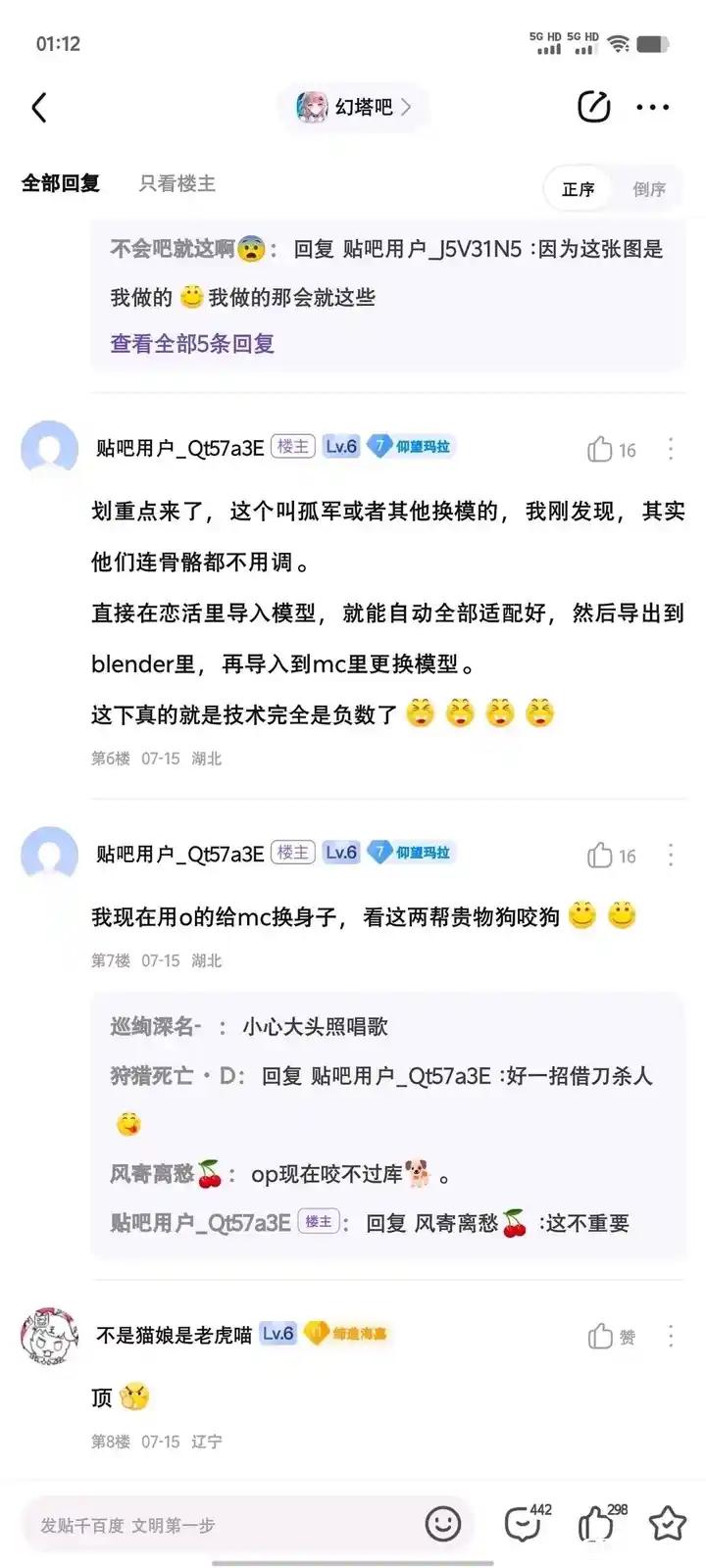This screenshot has height=1568, width=706.
Task: Open more options on the 7楼 reply
Action: [x=671, y=856]
